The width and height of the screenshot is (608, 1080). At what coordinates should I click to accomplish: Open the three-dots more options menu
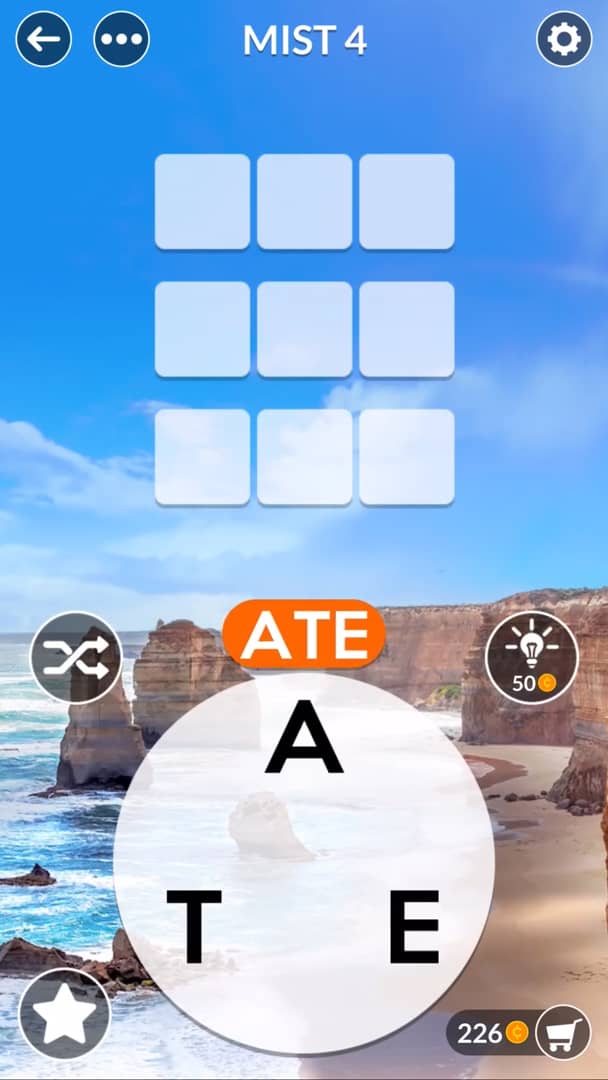(x=121, y=39)
